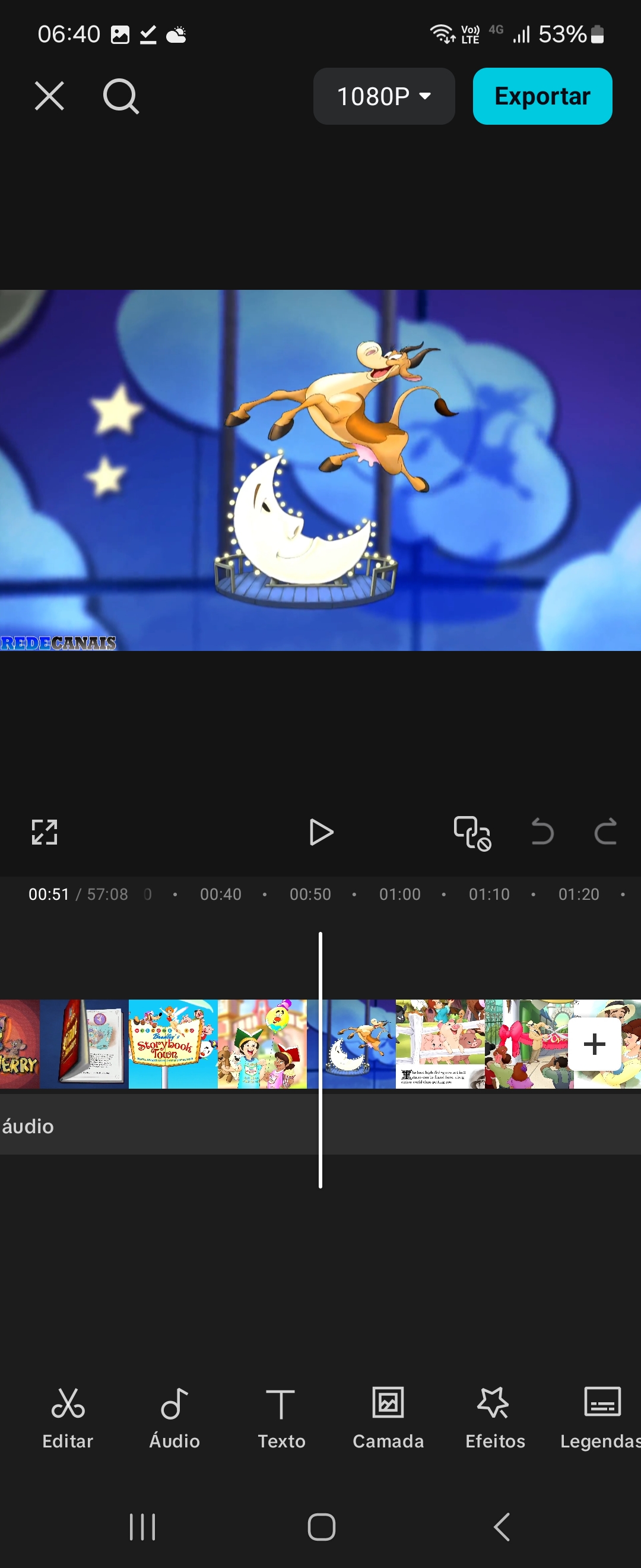The width and height of the screenshot is (641, 1568).
Task: Expand preview to full screen
Action: point(45,832)
